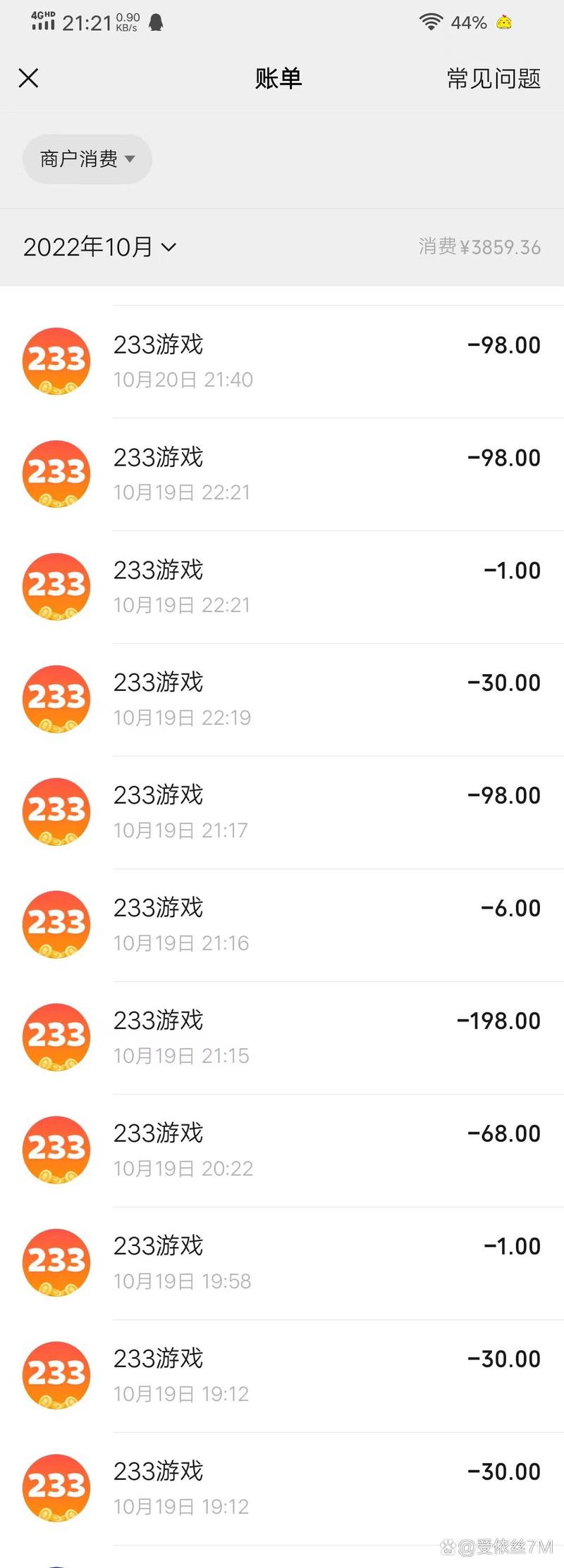Open 233游戏 entry from 10月19日 19:58

pyautogui.click(x=282, y=1263)
